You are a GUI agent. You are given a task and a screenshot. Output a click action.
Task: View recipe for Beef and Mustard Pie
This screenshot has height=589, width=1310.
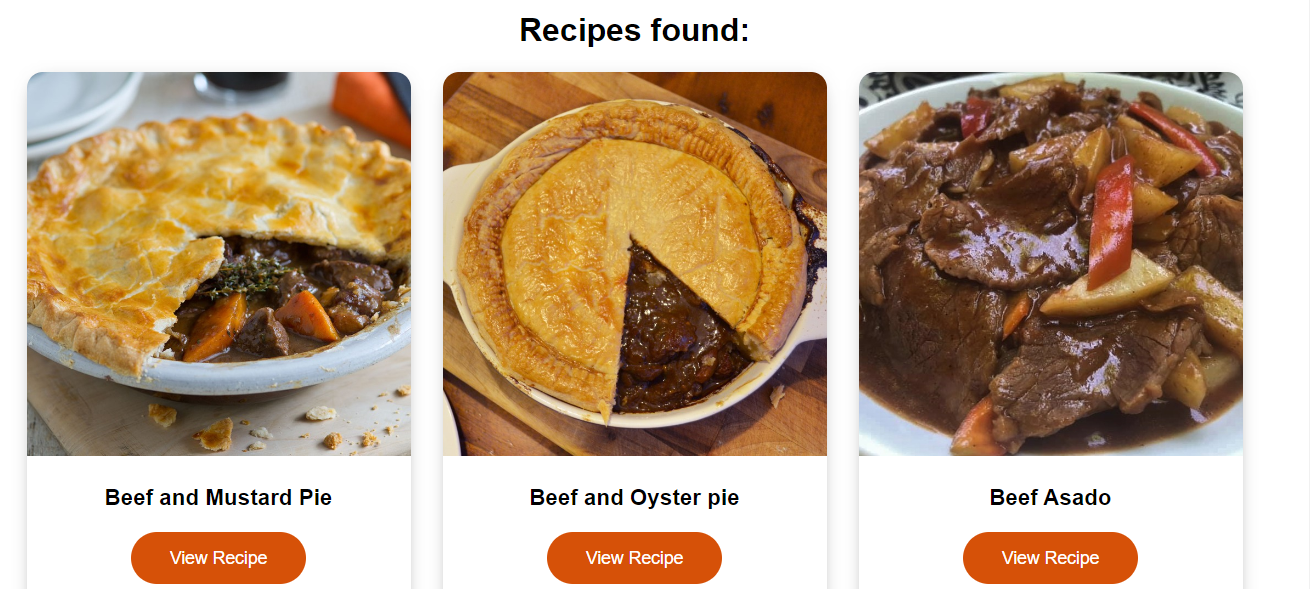point(218,558)
